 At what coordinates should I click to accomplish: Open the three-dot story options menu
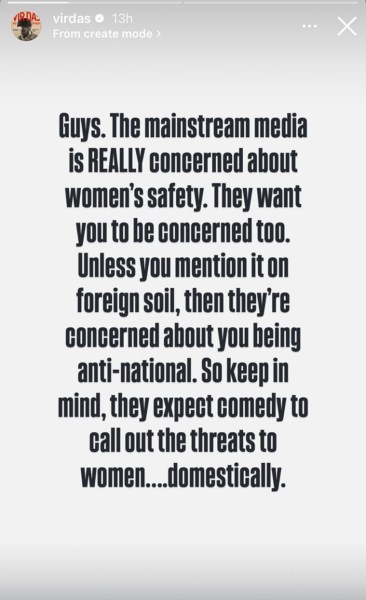(309, 26)
